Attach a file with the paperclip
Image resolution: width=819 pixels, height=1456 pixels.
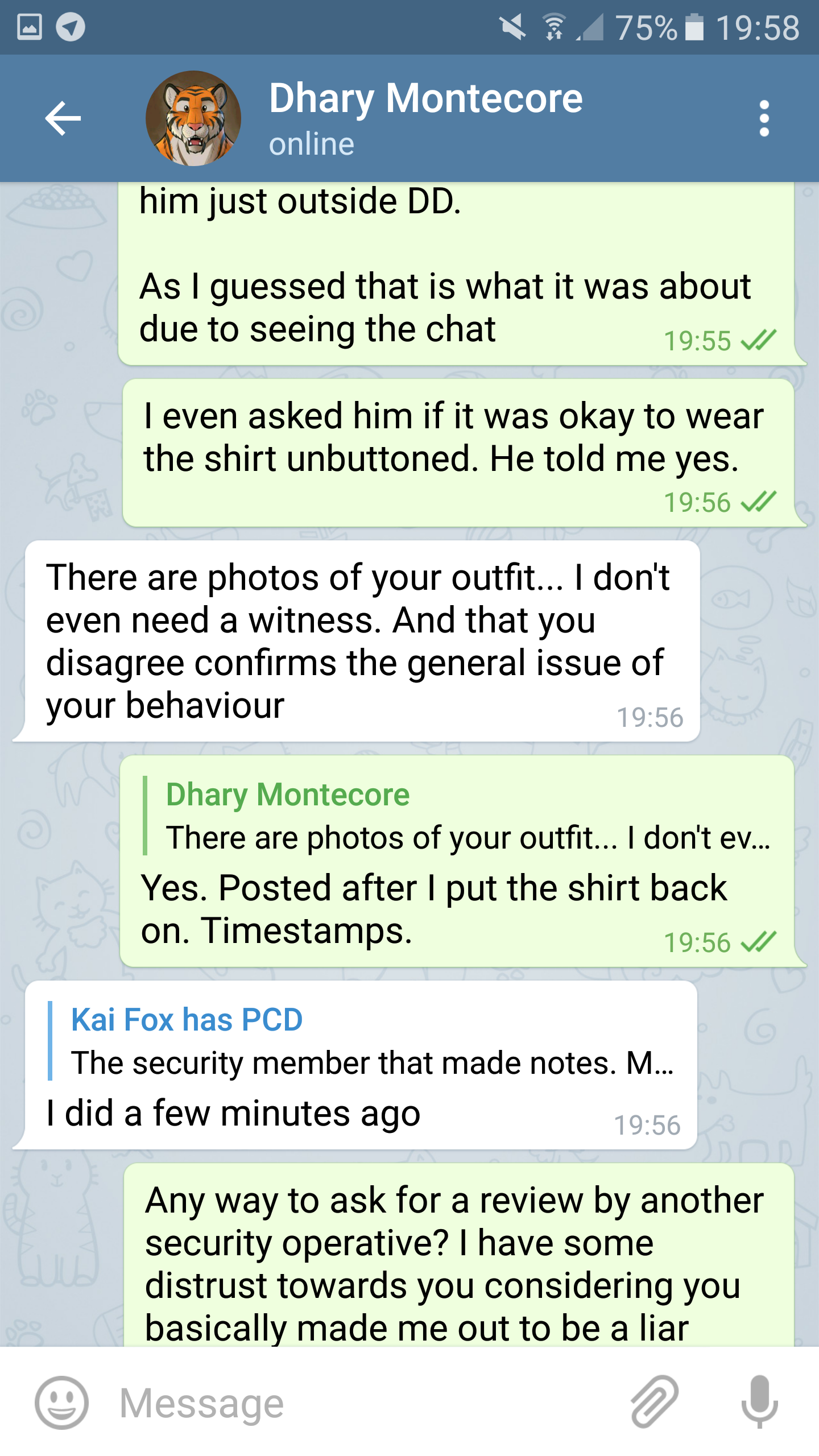pyautogui.click(x=655, y=1402)
